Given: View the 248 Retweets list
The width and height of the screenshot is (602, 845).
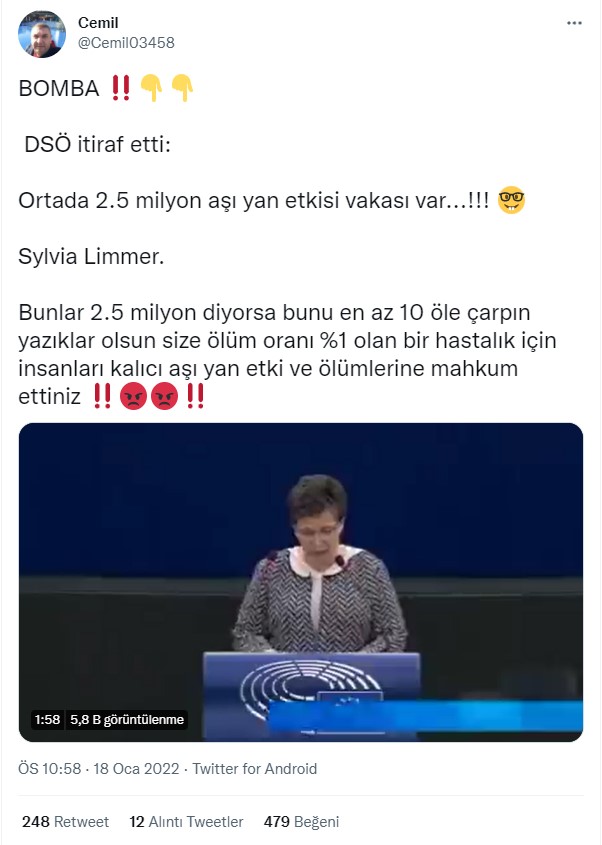Looking at the screenshot, I should pyautogui.click(x=65, y=822).
